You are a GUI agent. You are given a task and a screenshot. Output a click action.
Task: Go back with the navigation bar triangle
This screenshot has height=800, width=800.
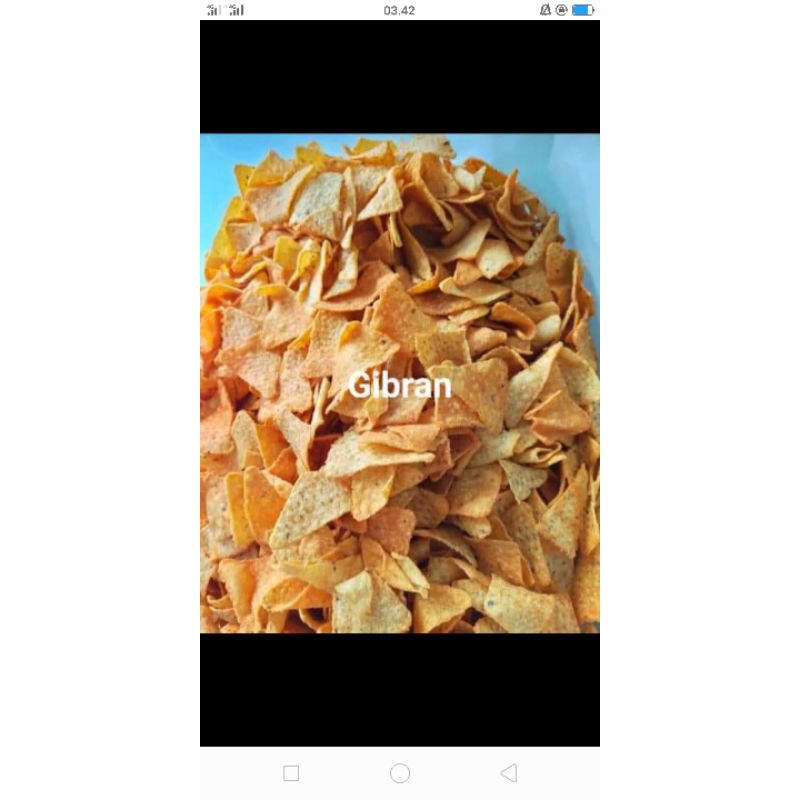[x=508, y=773]
